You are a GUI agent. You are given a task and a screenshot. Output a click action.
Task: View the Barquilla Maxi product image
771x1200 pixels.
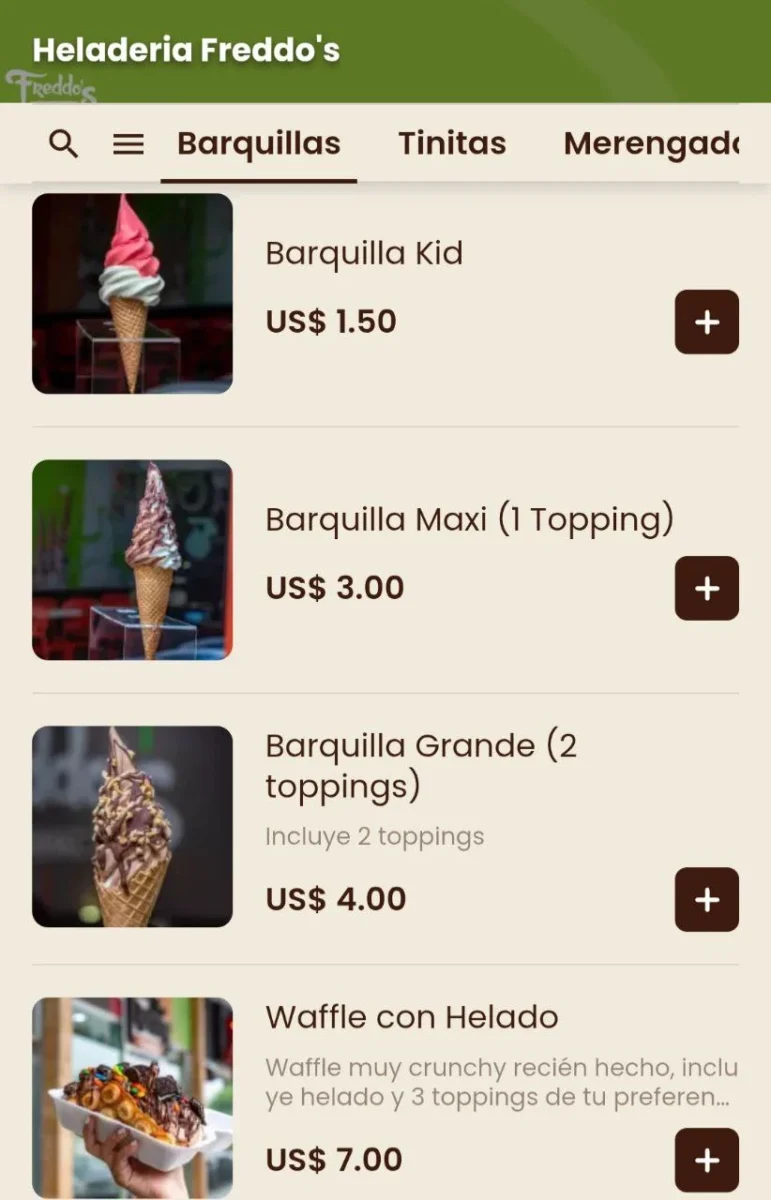tap(133, 560)
